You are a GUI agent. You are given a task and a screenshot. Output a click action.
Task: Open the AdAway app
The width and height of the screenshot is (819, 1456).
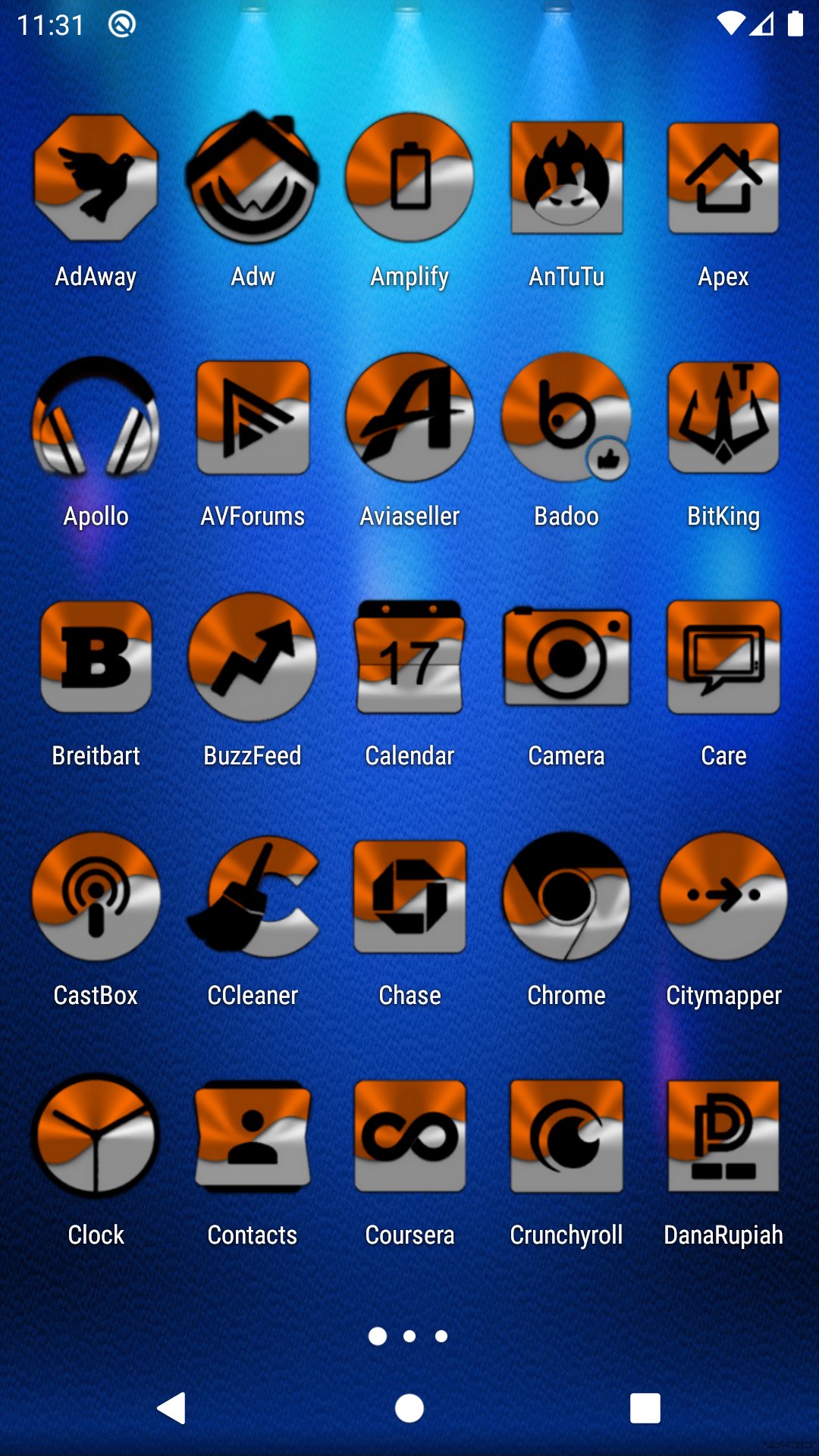point(96,178)
